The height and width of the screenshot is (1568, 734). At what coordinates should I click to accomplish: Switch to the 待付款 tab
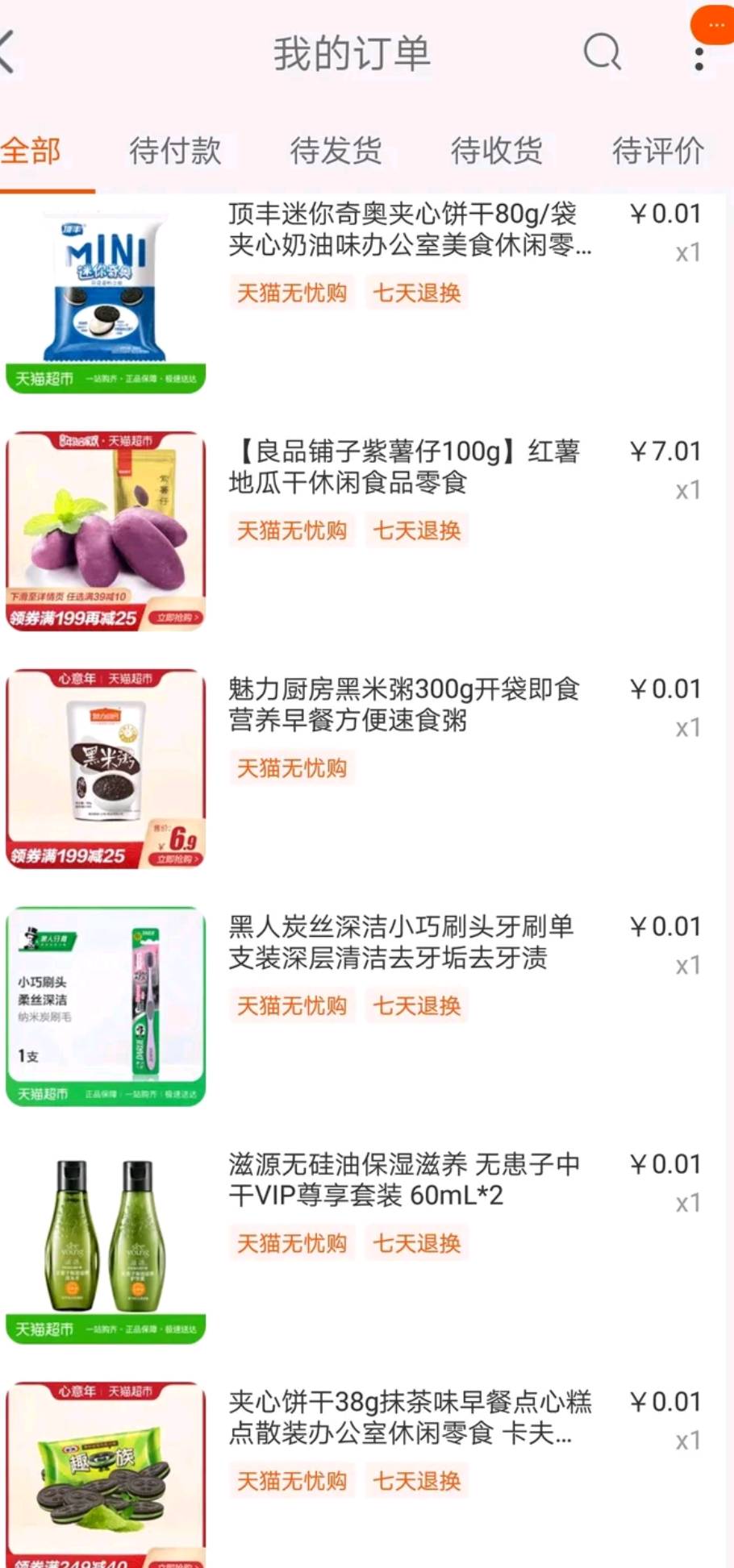point(175,151)
